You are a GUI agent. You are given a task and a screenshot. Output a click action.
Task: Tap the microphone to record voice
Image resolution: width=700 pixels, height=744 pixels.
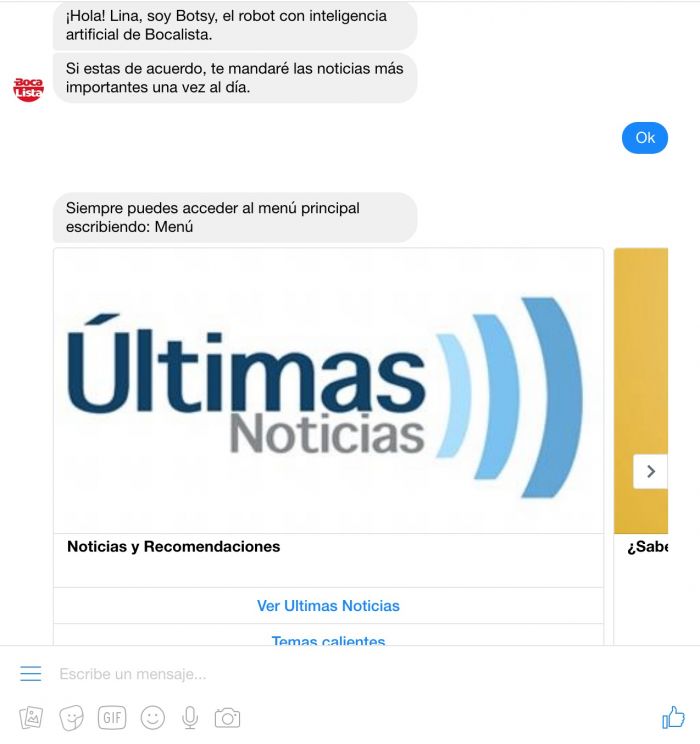click(190, 717)
